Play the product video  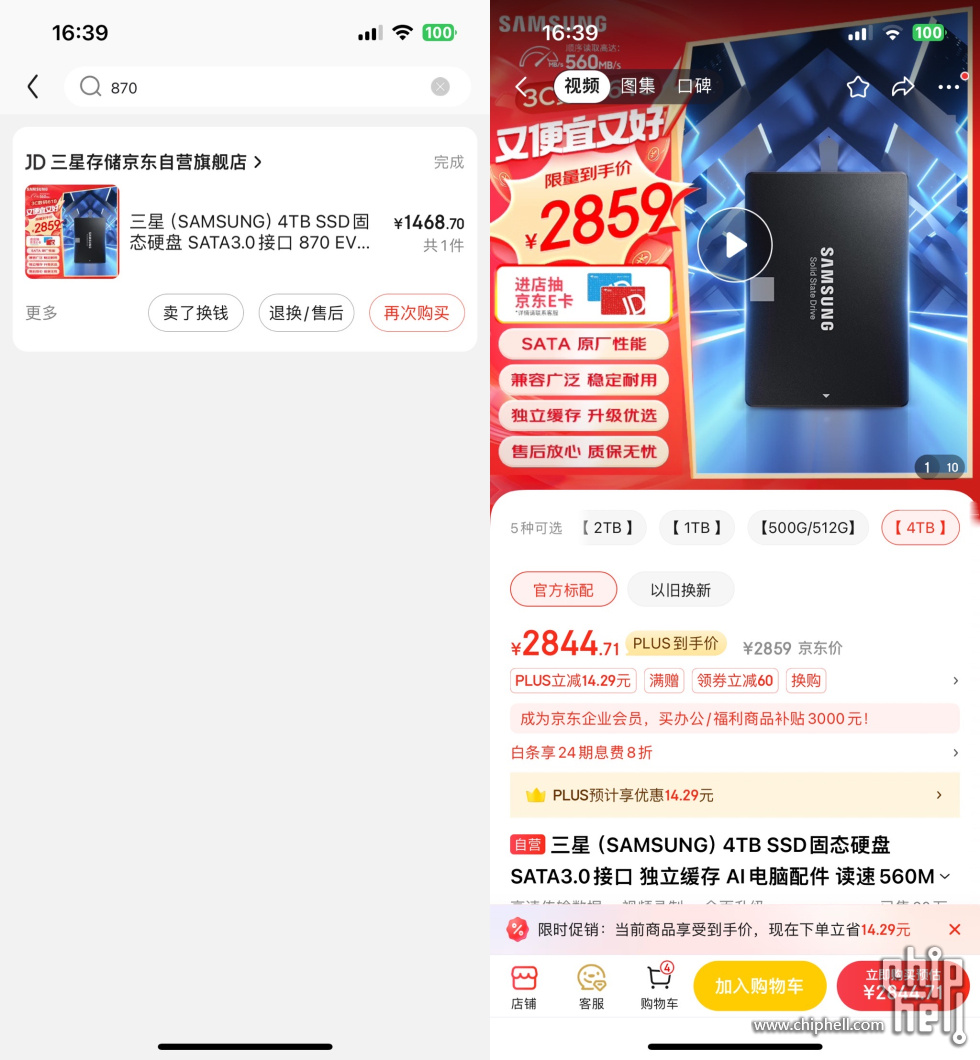coord(734,245)
